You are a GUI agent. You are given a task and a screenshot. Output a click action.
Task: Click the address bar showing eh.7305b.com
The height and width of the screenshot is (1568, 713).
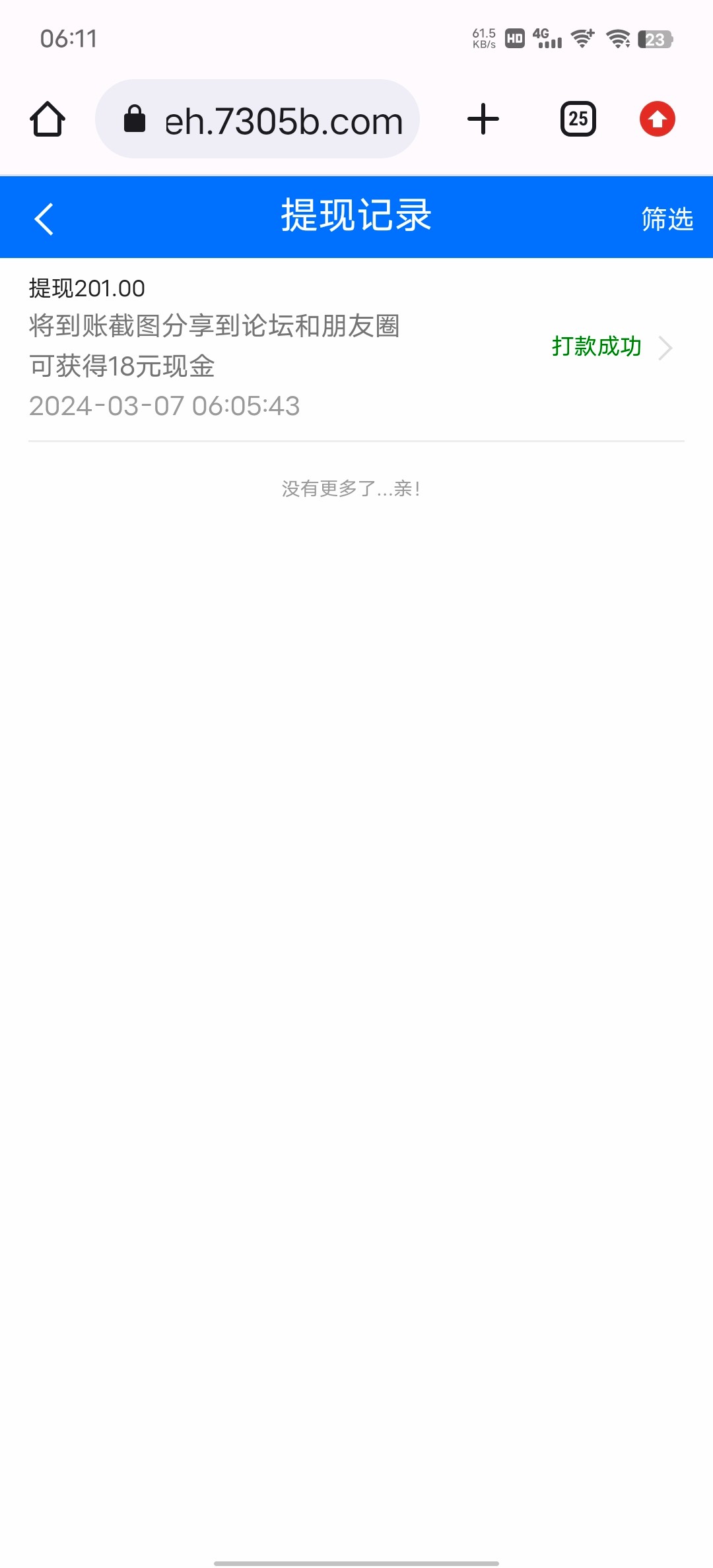point(283,119)
